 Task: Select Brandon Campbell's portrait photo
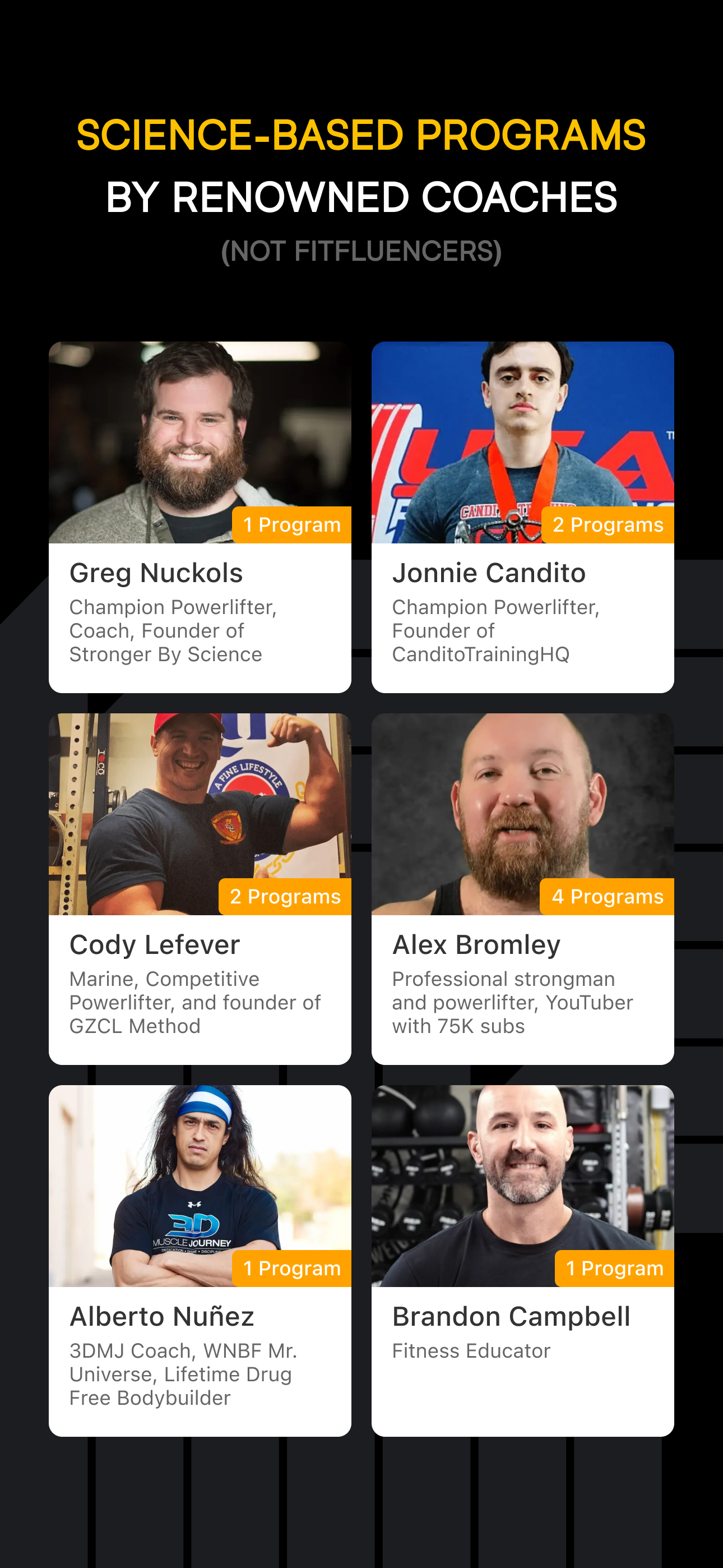[x=522, y=1187]
